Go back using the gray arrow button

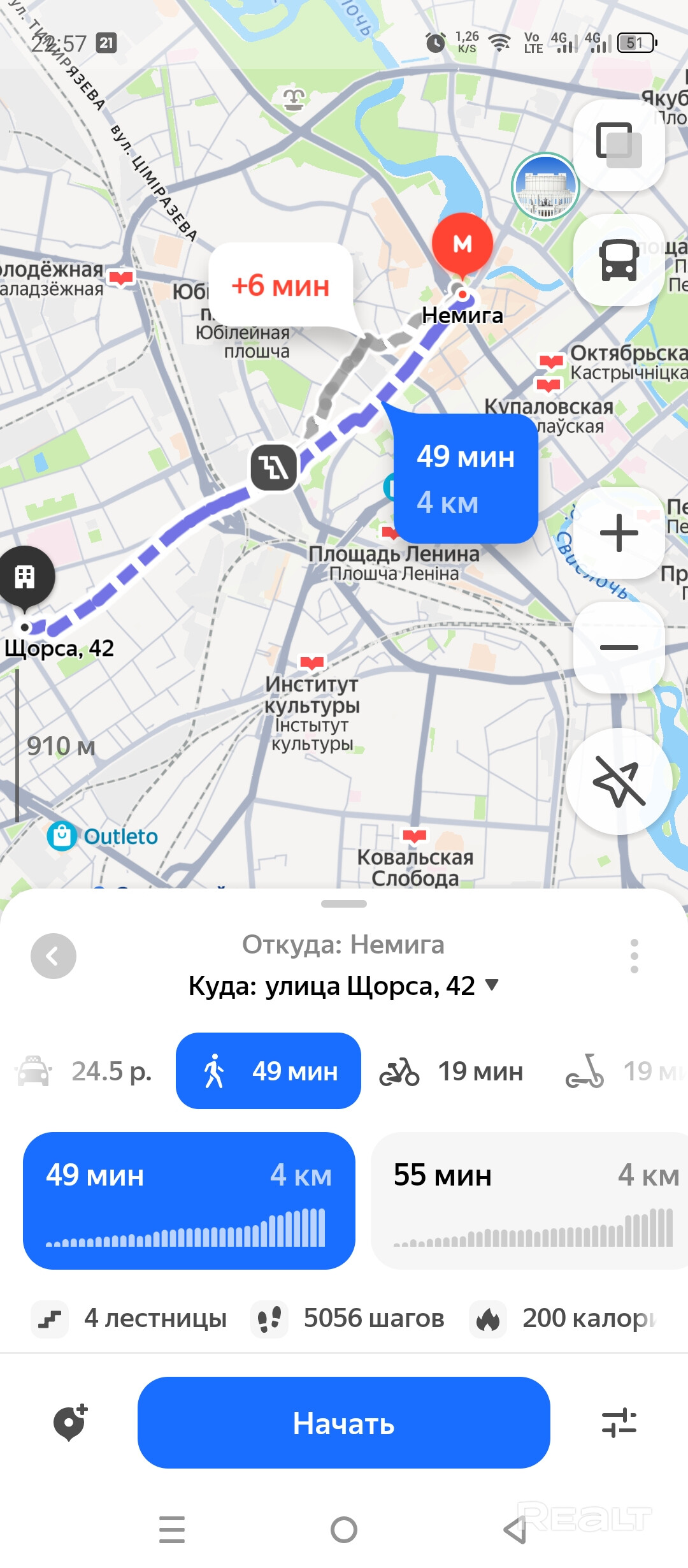[54, 955]
